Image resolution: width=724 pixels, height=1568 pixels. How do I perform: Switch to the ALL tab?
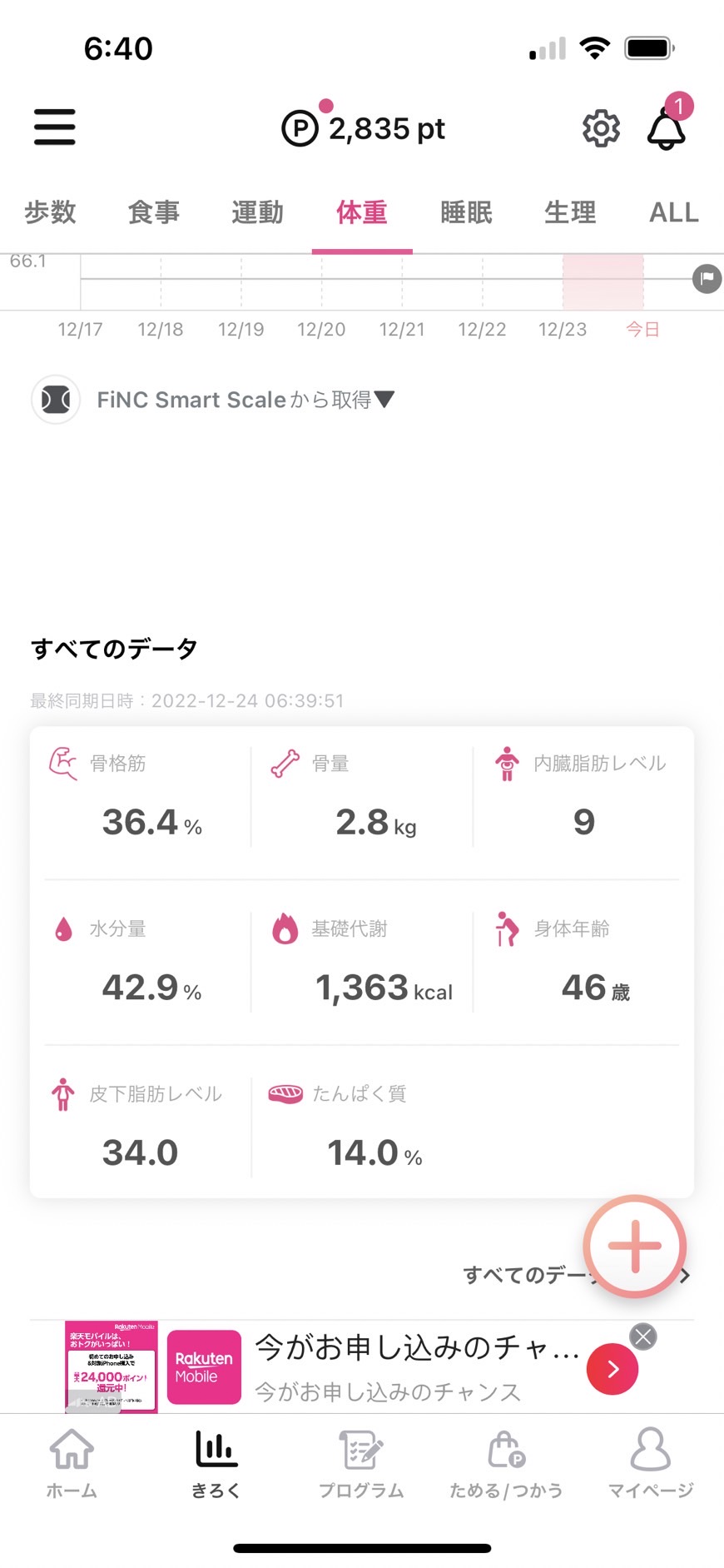tap(674, 212)
